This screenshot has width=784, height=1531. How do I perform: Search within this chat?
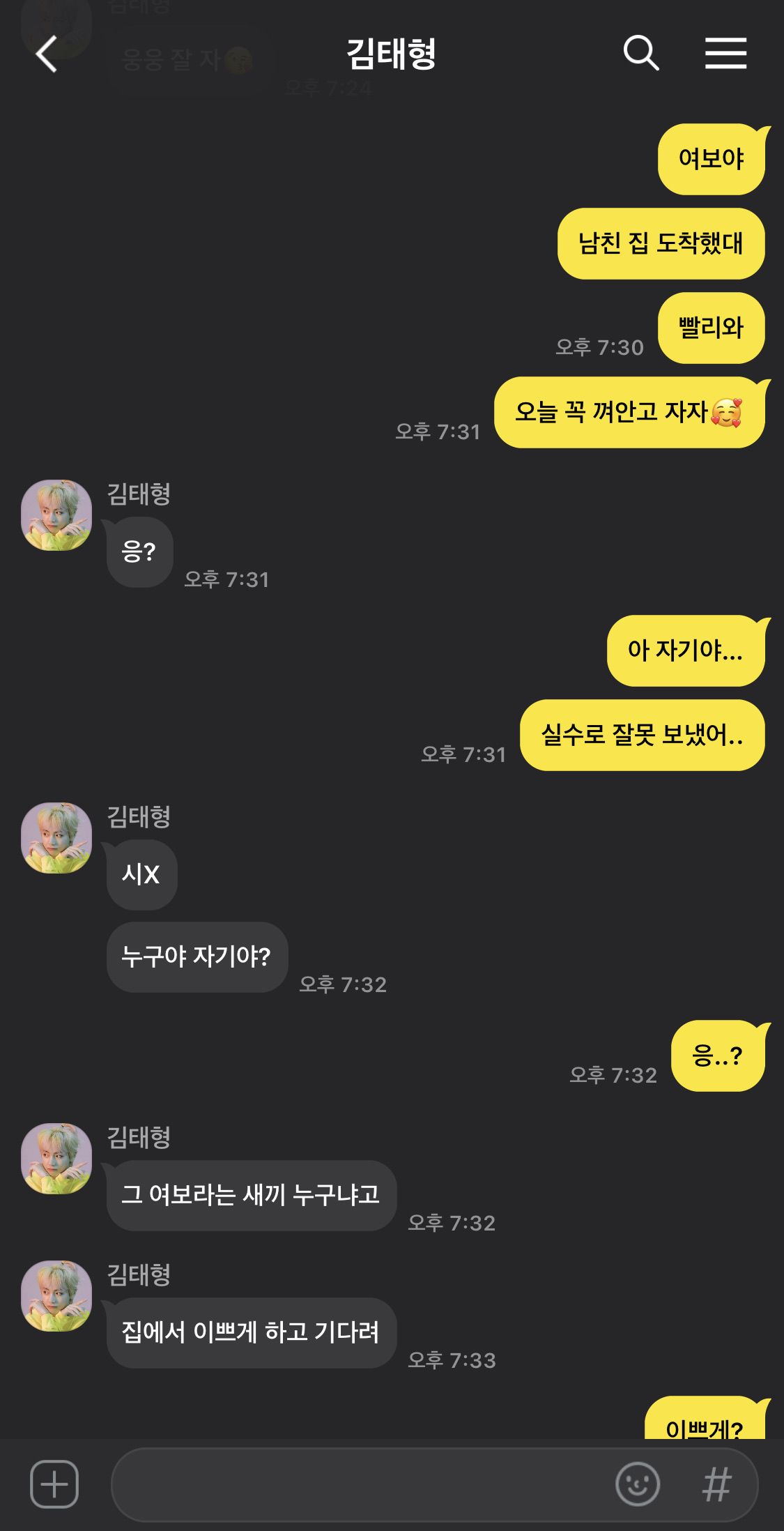coord(640,54)
